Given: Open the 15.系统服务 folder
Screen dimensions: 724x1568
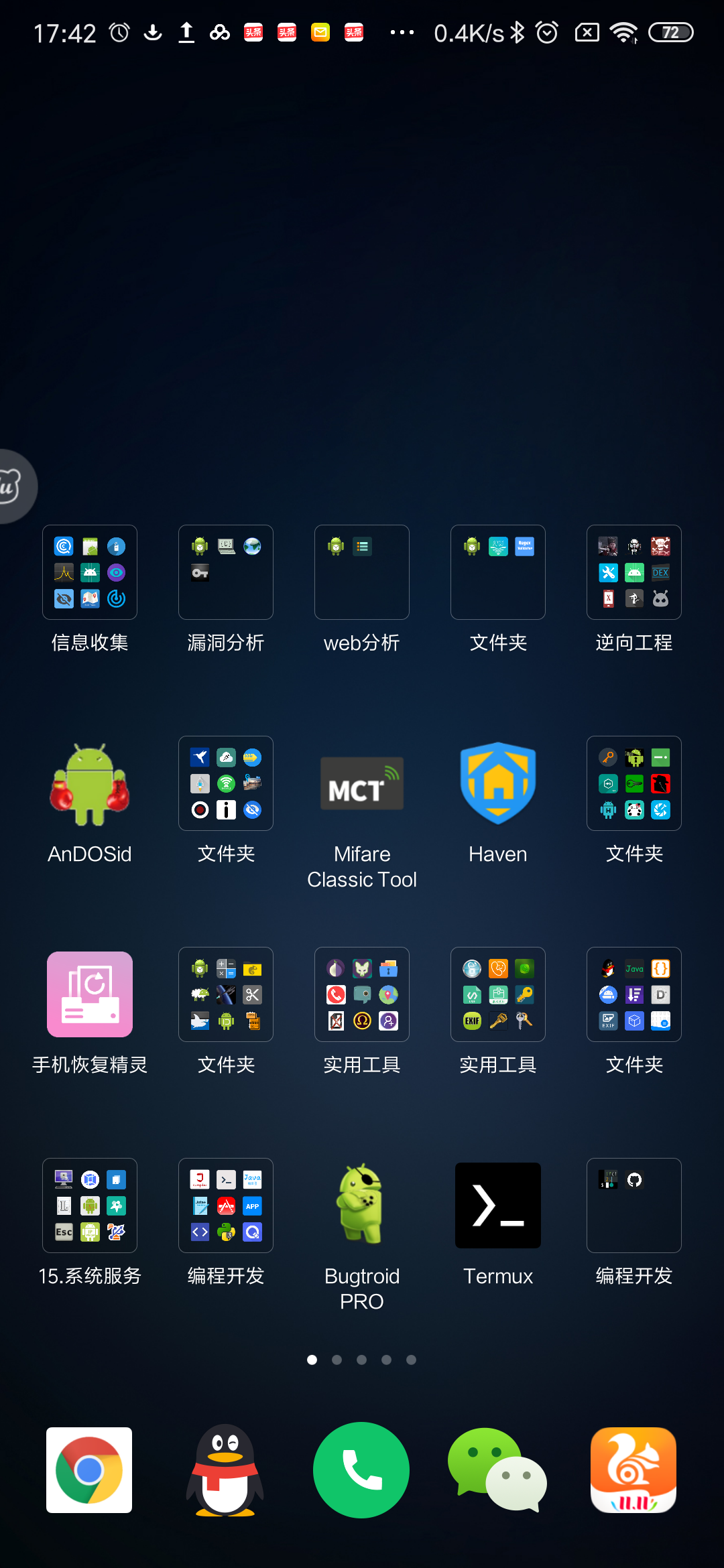Looking at the screenshot, I should point(90,1205).
